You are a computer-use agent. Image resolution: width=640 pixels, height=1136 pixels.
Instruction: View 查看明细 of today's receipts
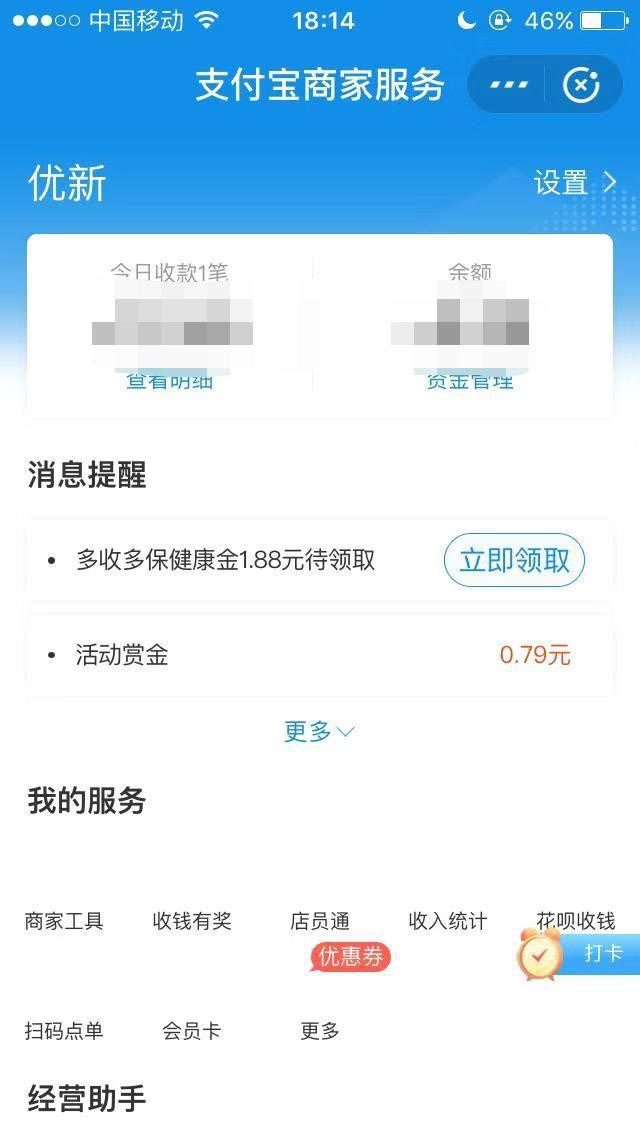click(x=169, y=381)
